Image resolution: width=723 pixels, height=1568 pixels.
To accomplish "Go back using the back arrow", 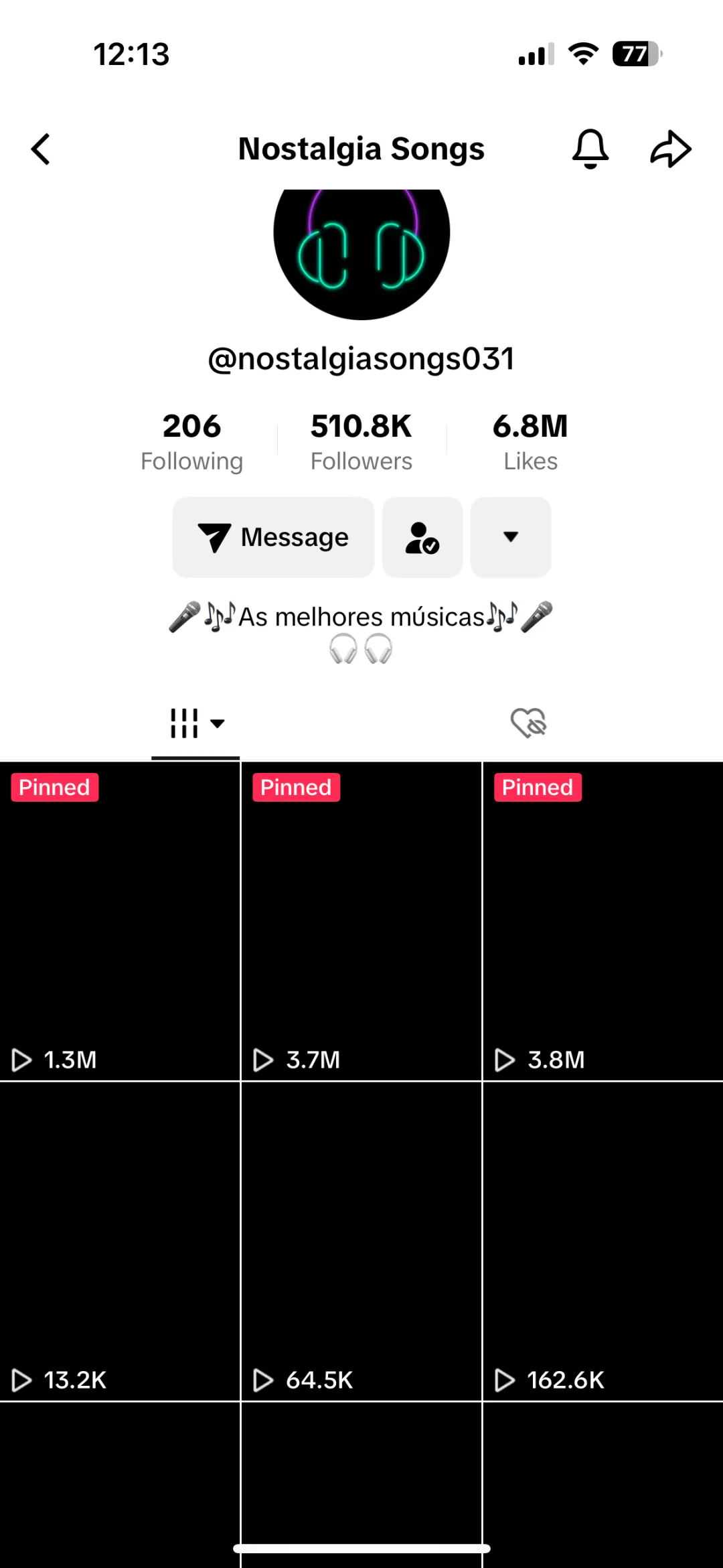I will (41, 149).
